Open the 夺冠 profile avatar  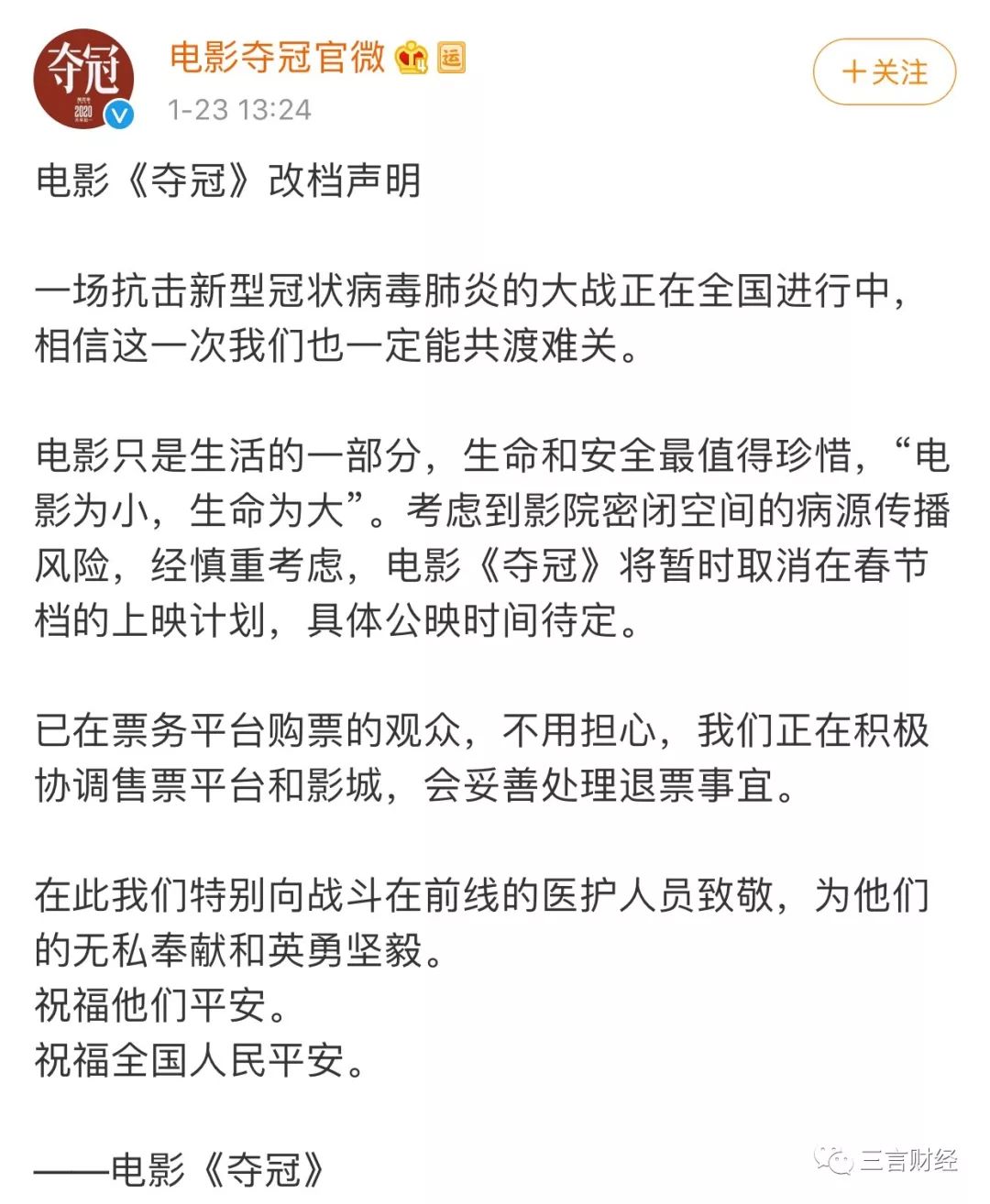[83, 80]
